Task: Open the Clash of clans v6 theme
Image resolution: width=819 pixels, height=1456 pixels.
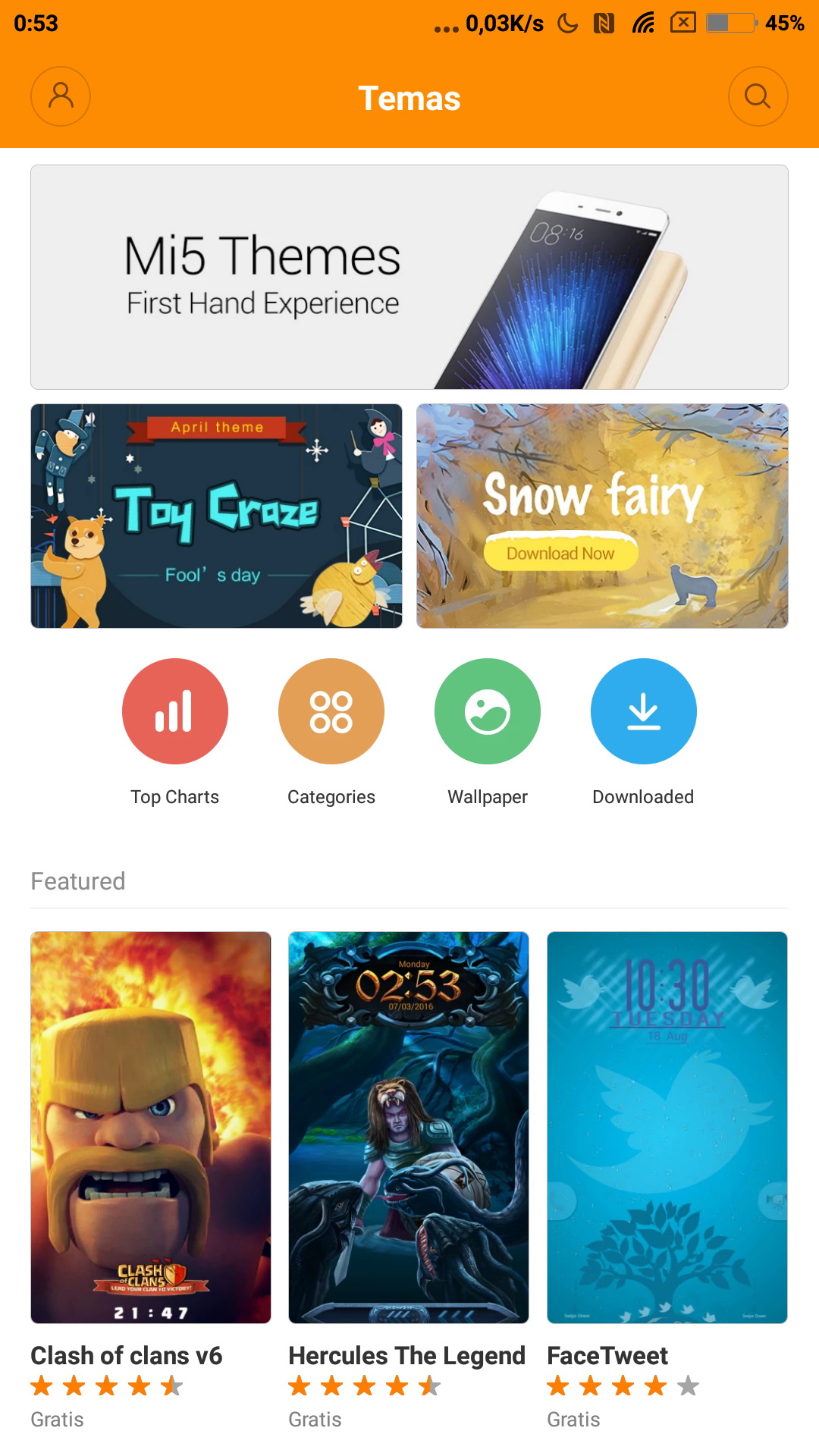Action: 151,1127
